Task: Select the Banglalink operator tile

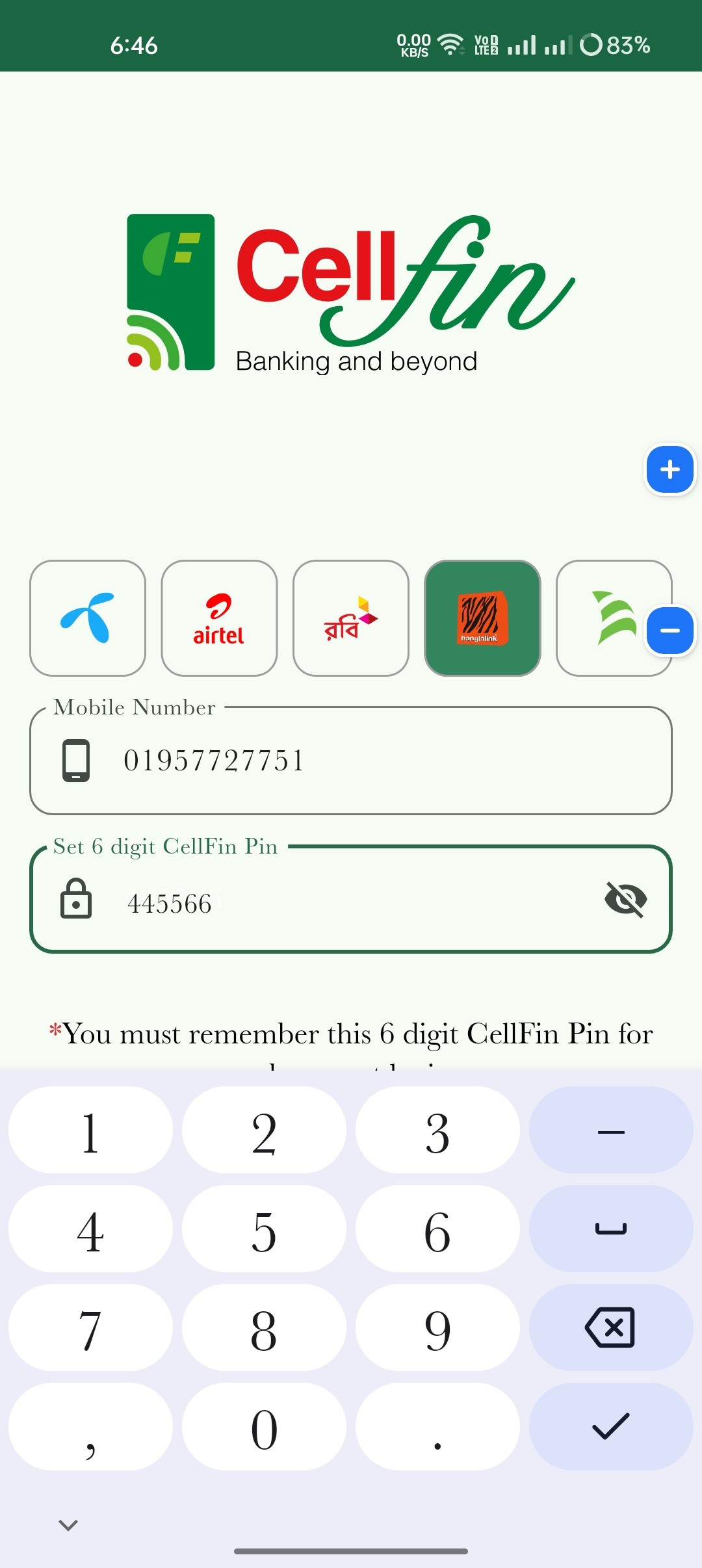Action: [x=482, y=618]
